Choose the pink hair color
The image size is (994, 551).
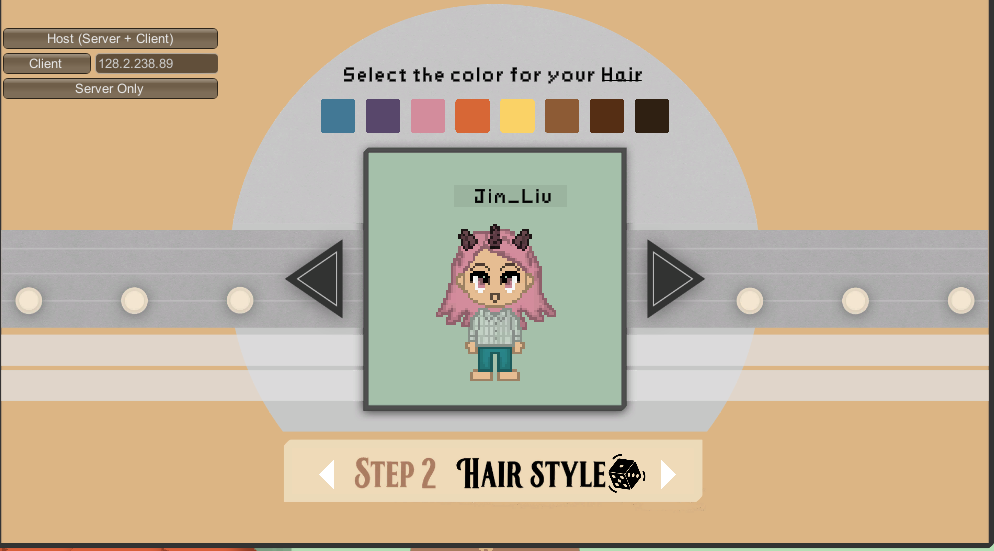pos(428,116)
